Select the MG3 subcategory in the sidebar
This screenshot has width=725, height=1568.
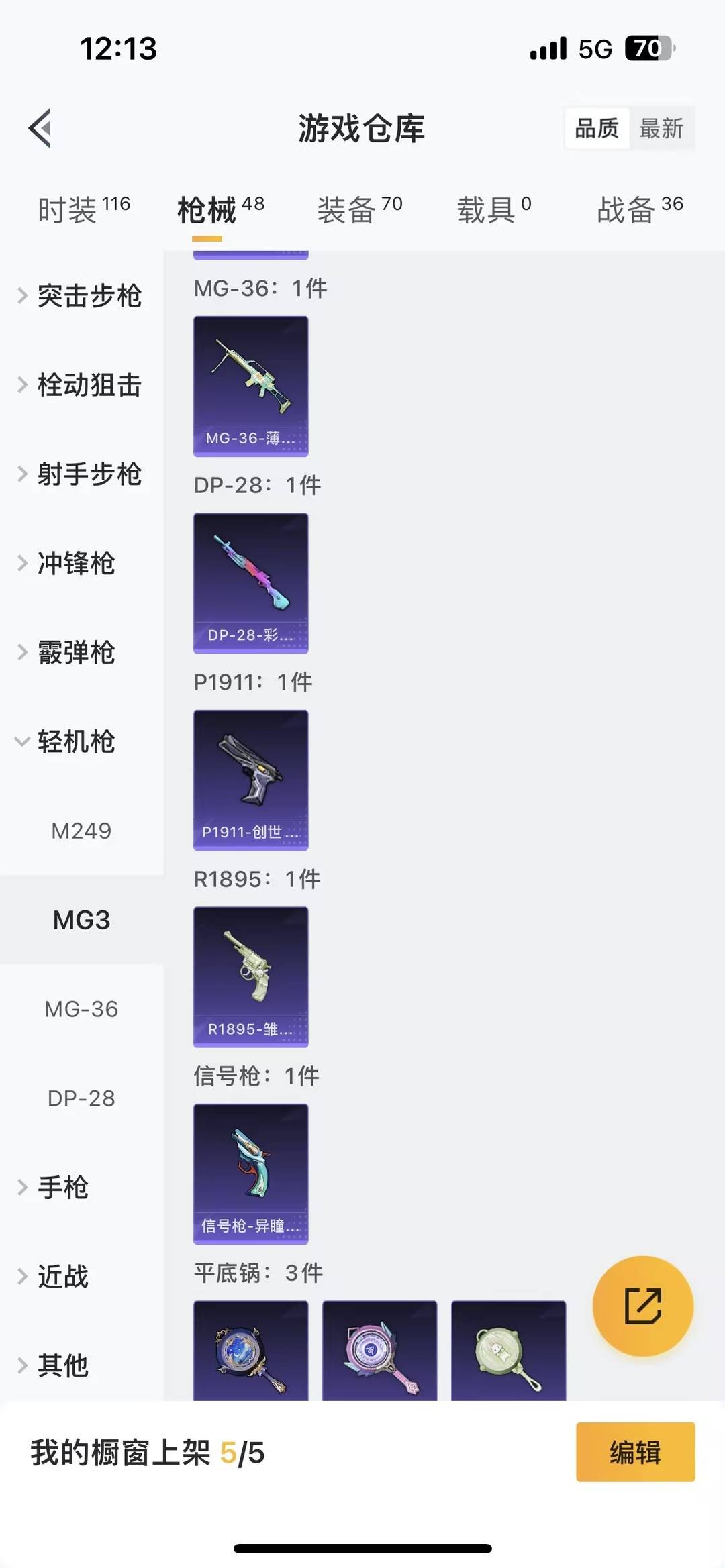click(x=82, y=920)
